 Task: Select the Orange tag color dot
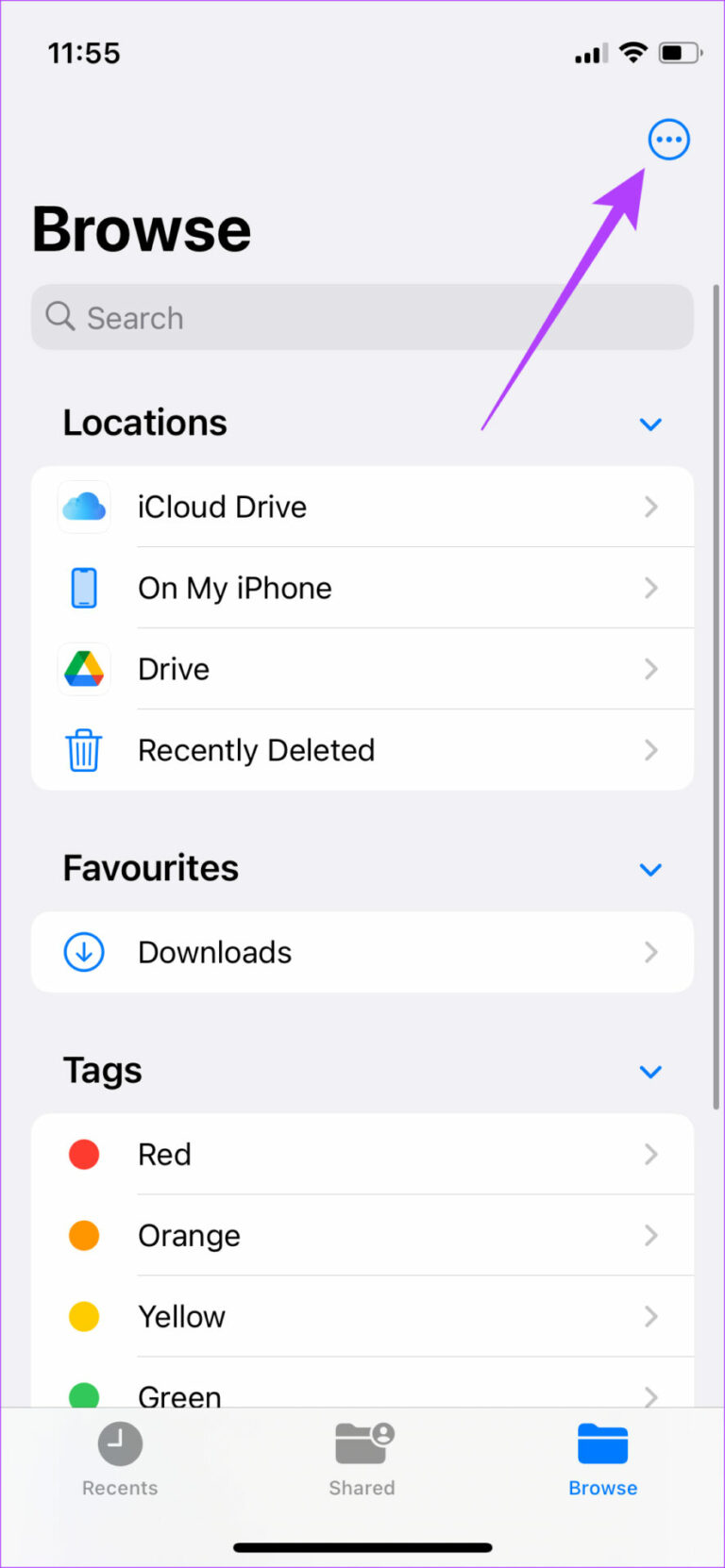(84, 1235)
